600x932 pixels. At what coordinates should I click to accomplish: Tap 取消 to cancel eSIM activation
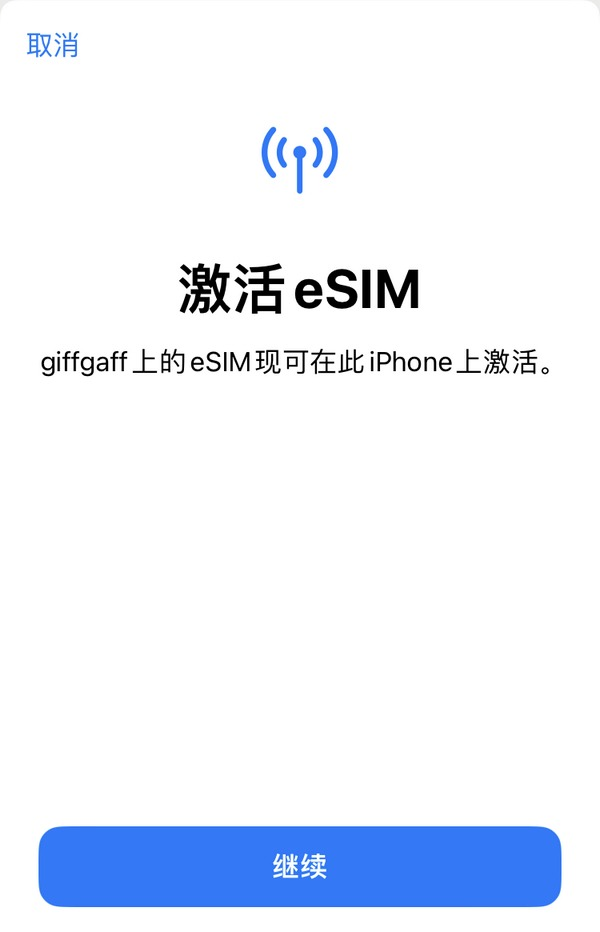(x=52, y=45)
